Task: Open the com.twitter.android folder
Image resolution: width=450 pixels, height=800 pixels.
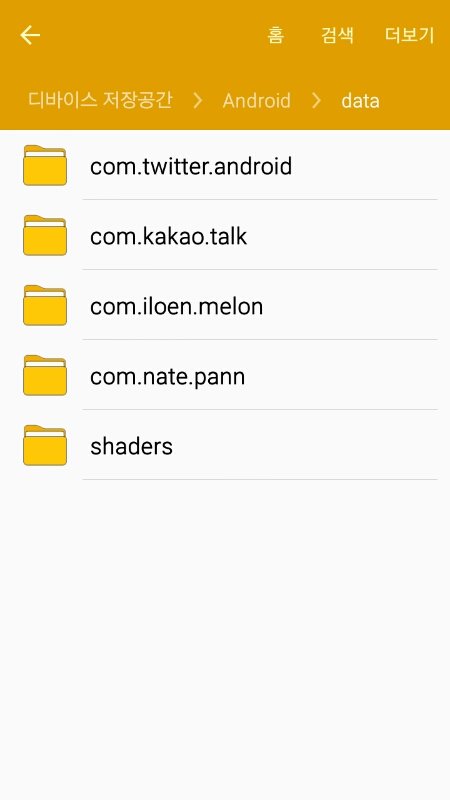Action: tap(225, 165)
